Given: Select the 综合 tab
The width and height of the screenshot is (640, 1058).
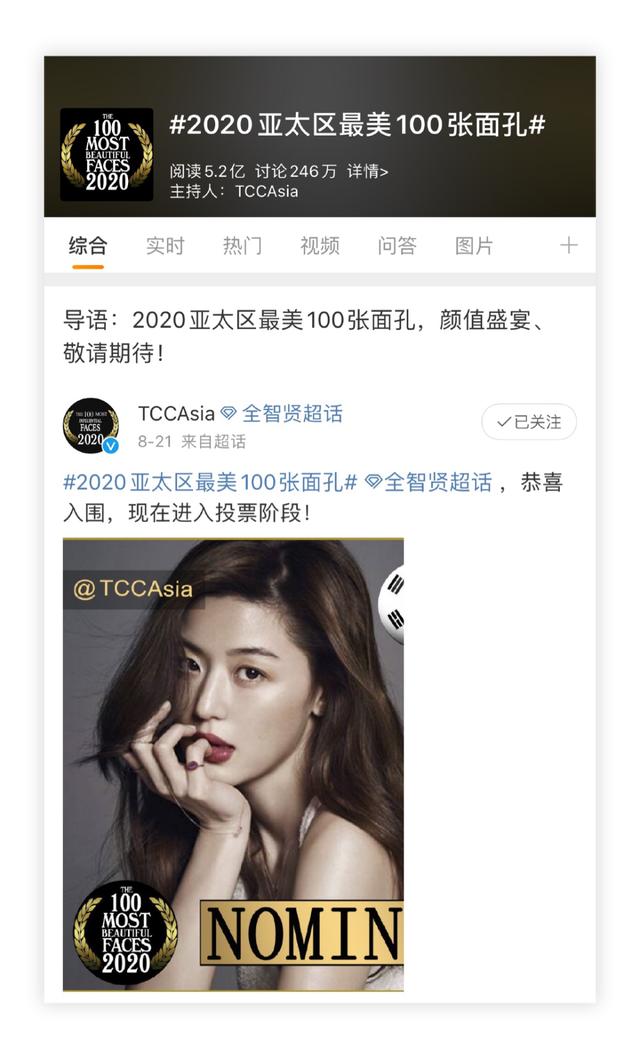Looking at the screenshot, I should pyautogui.click(x=88, y=246).
